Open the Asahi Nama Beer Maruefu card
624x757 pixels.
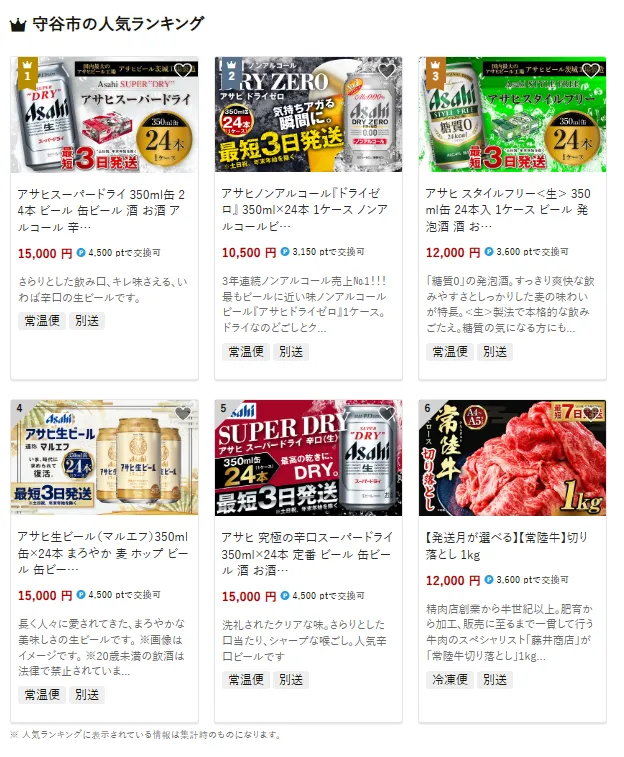(104, 548)
